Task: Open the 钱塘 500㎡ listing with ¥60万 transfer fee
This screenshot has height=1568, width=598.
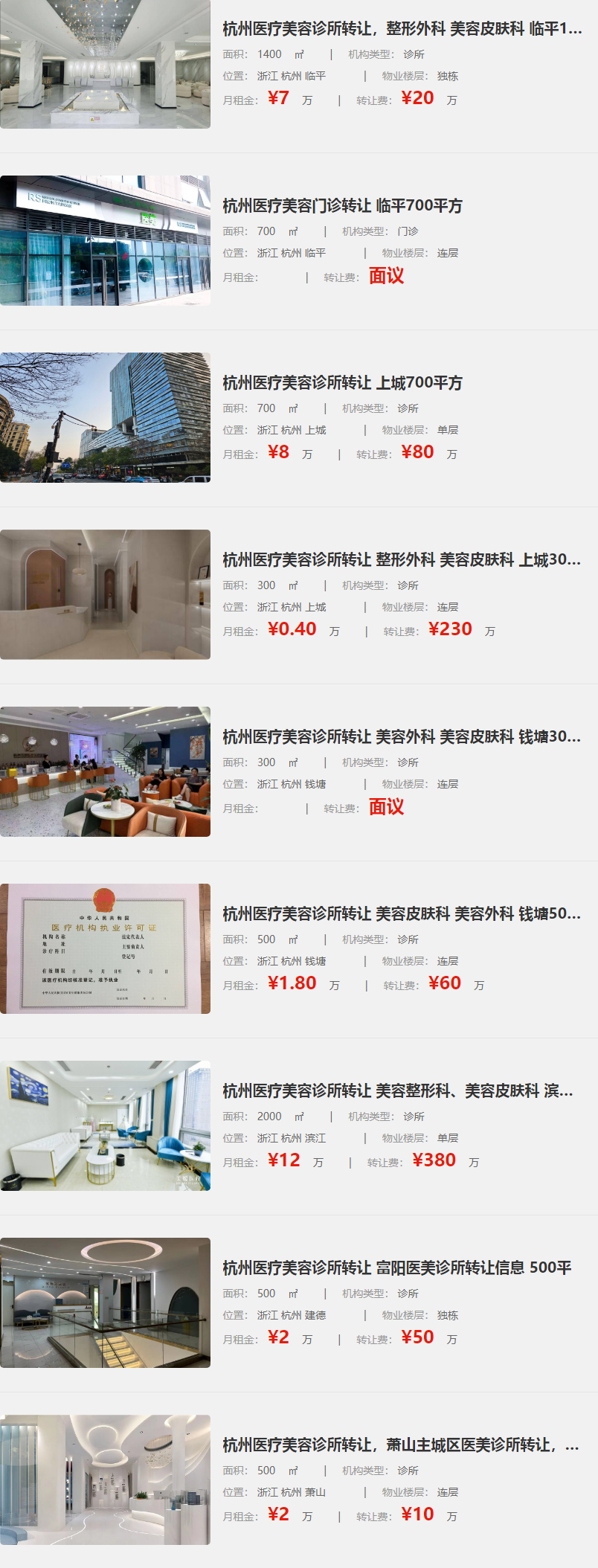Action: pyautogui.click(x=402, y=914)
